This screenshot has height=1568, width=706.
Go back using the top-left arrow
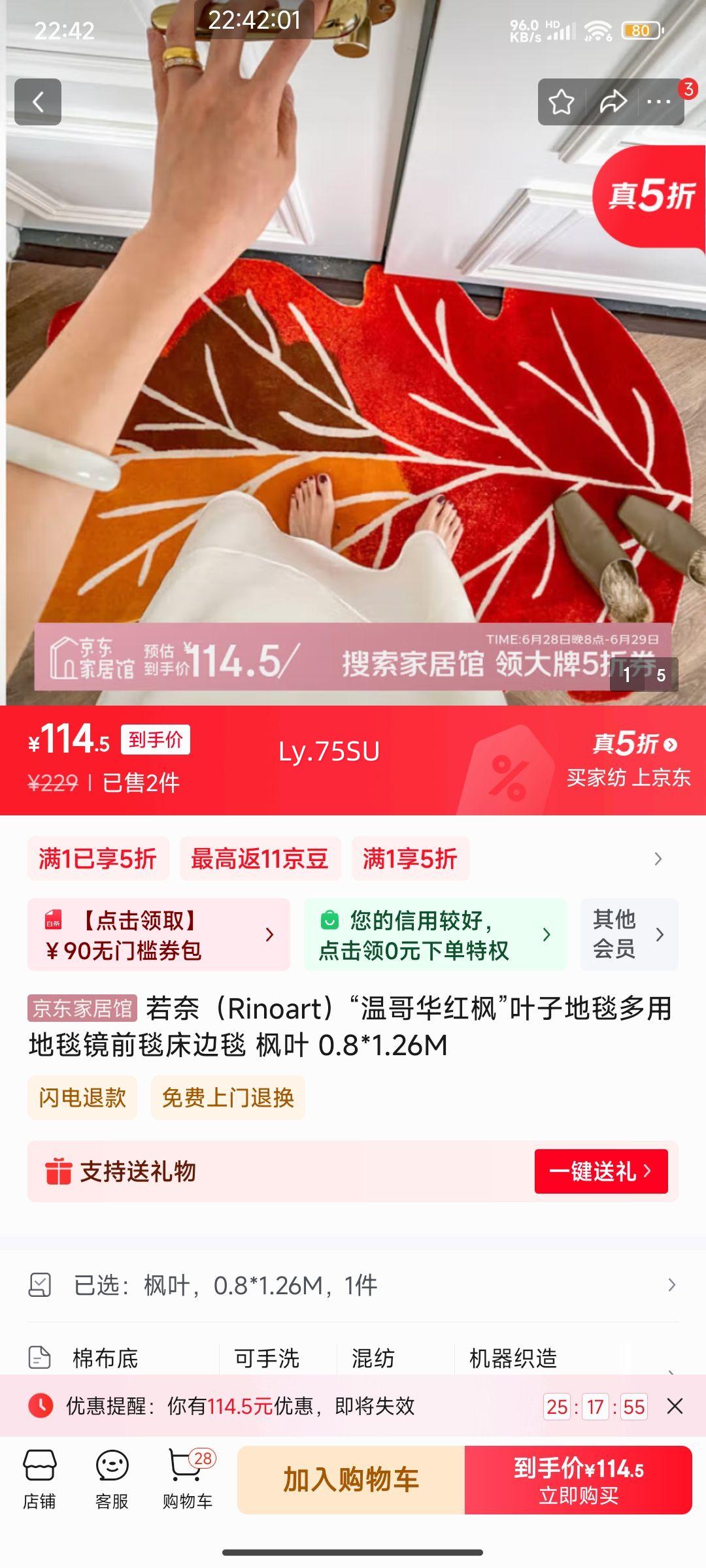pos(38,102)
